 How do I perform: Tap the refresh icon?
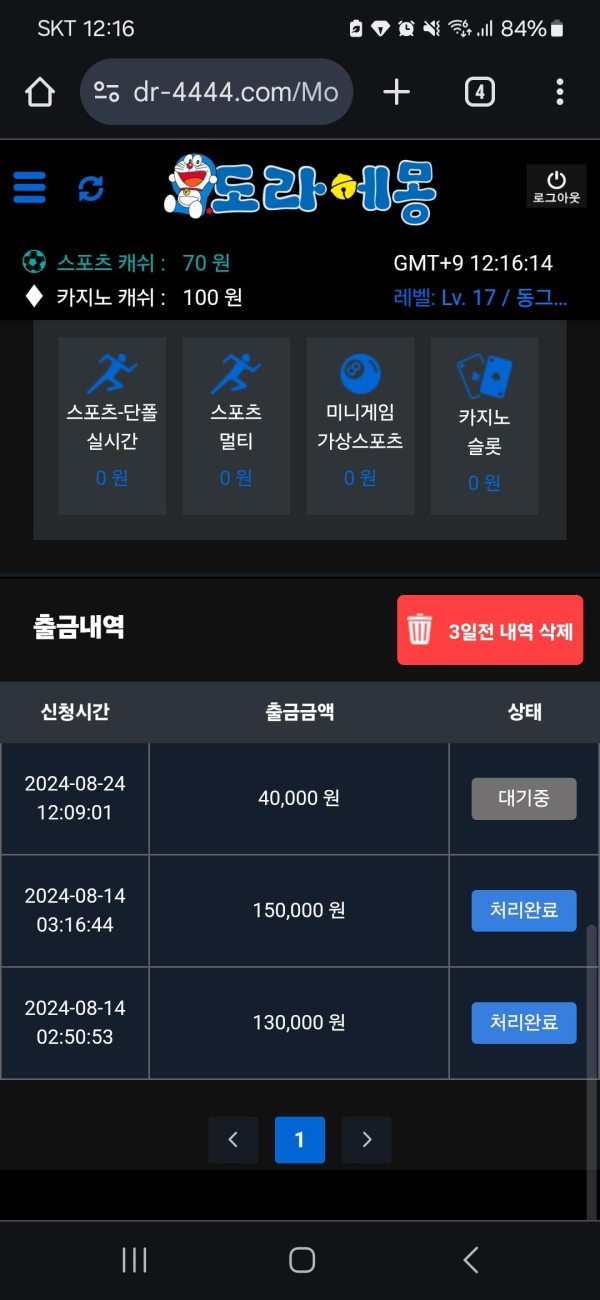pos(91,188)
